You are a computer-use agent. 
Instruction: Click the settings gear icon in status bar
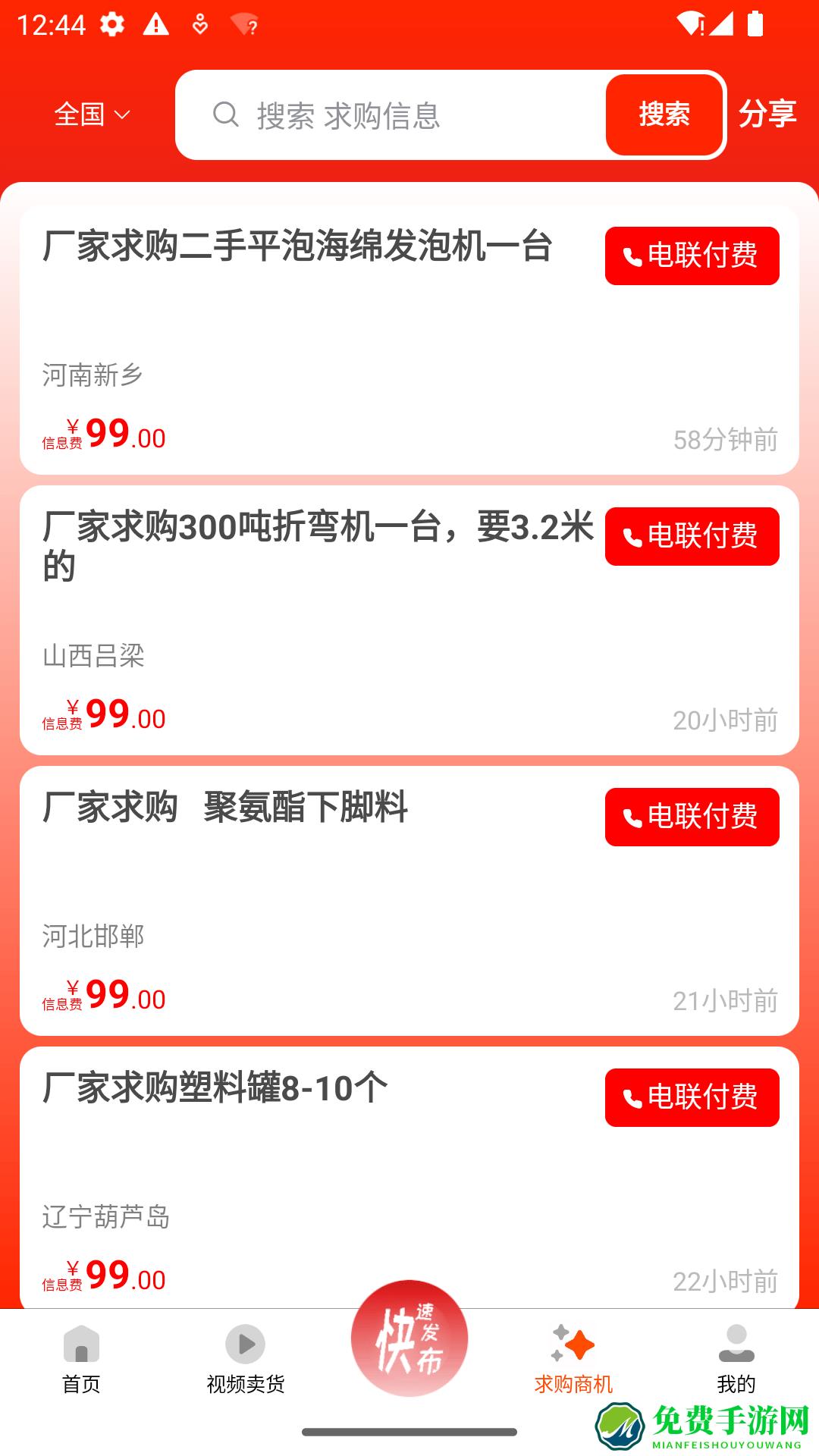tap(111, 24)
